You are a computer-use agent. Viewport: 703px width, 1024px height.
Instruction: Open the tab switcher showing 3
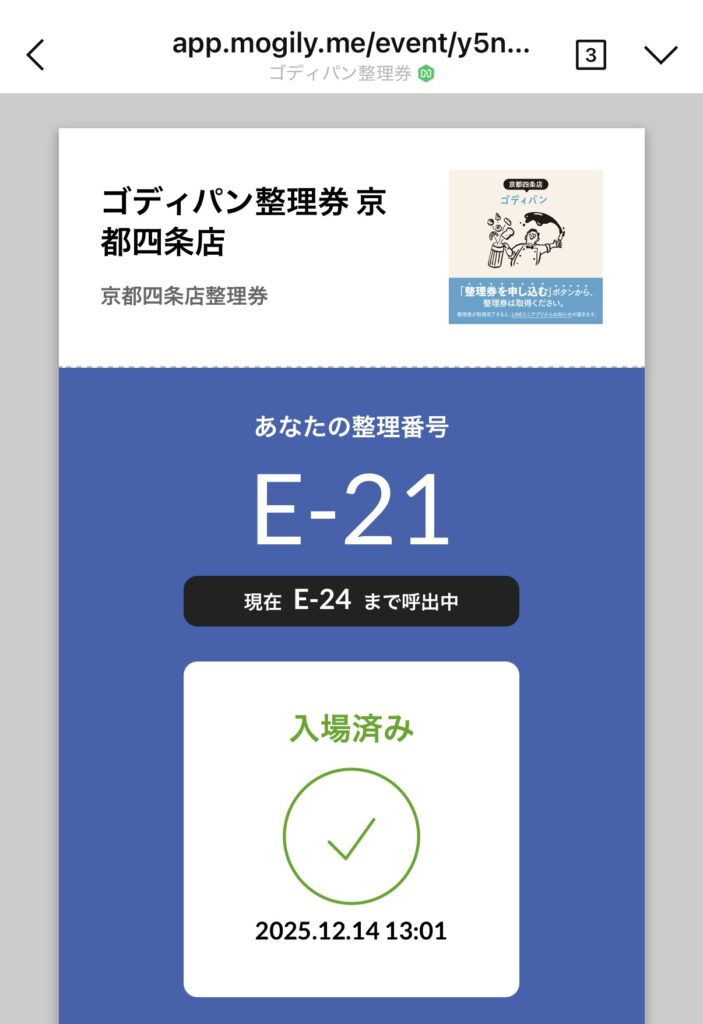pyautogui.click(x=591, y=55)
